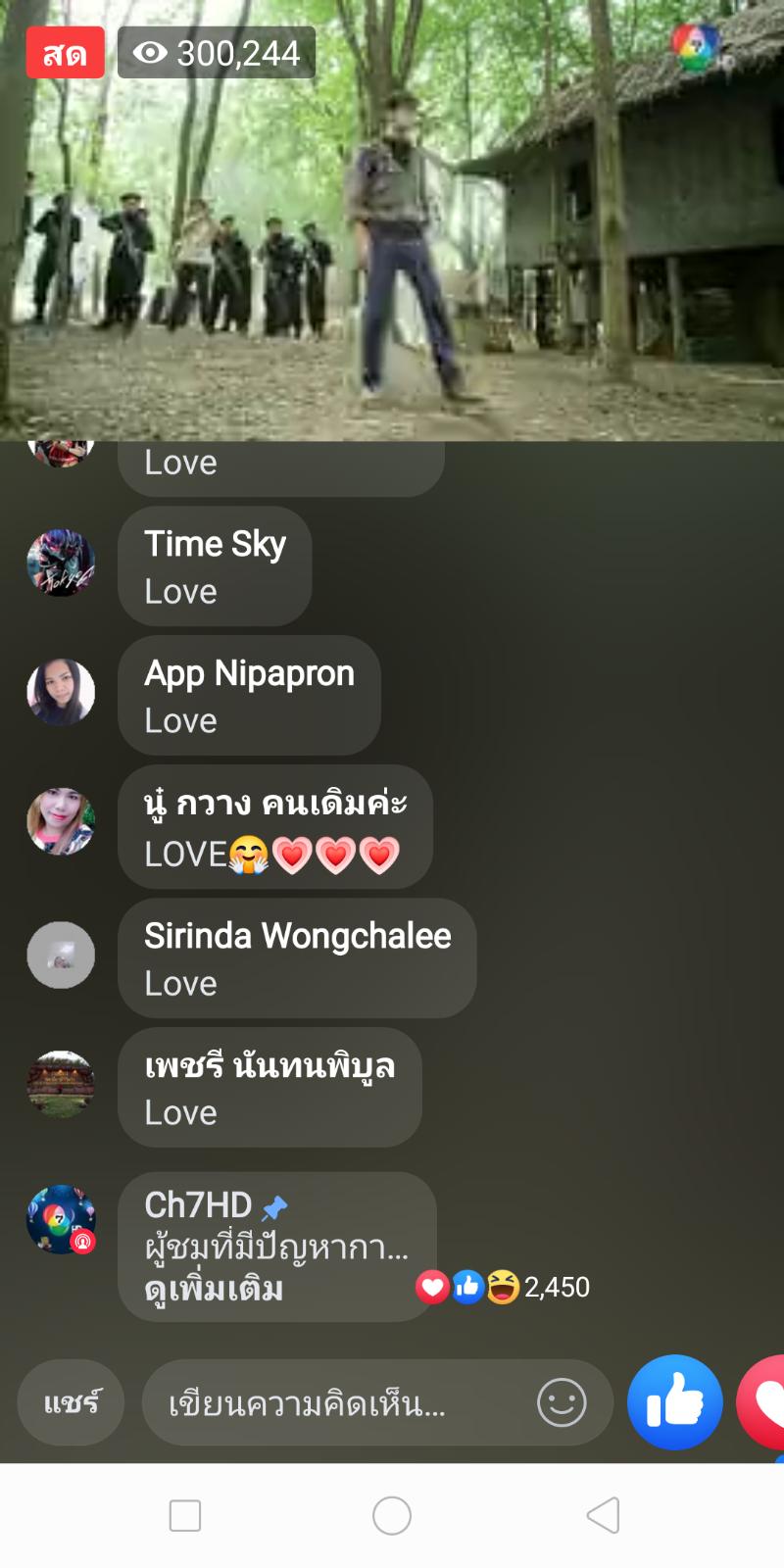View App Nipapron's profile avatar

(61, 692)
